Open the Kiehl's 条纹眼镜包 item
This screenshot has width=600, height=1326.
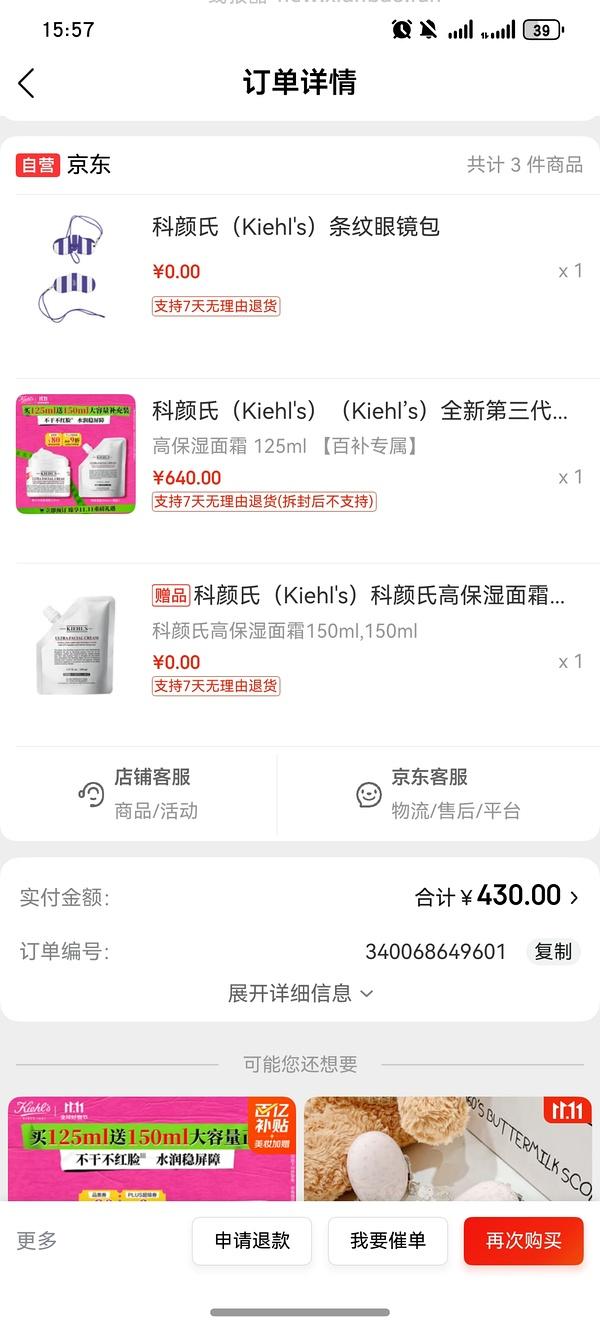coord(295,227)
